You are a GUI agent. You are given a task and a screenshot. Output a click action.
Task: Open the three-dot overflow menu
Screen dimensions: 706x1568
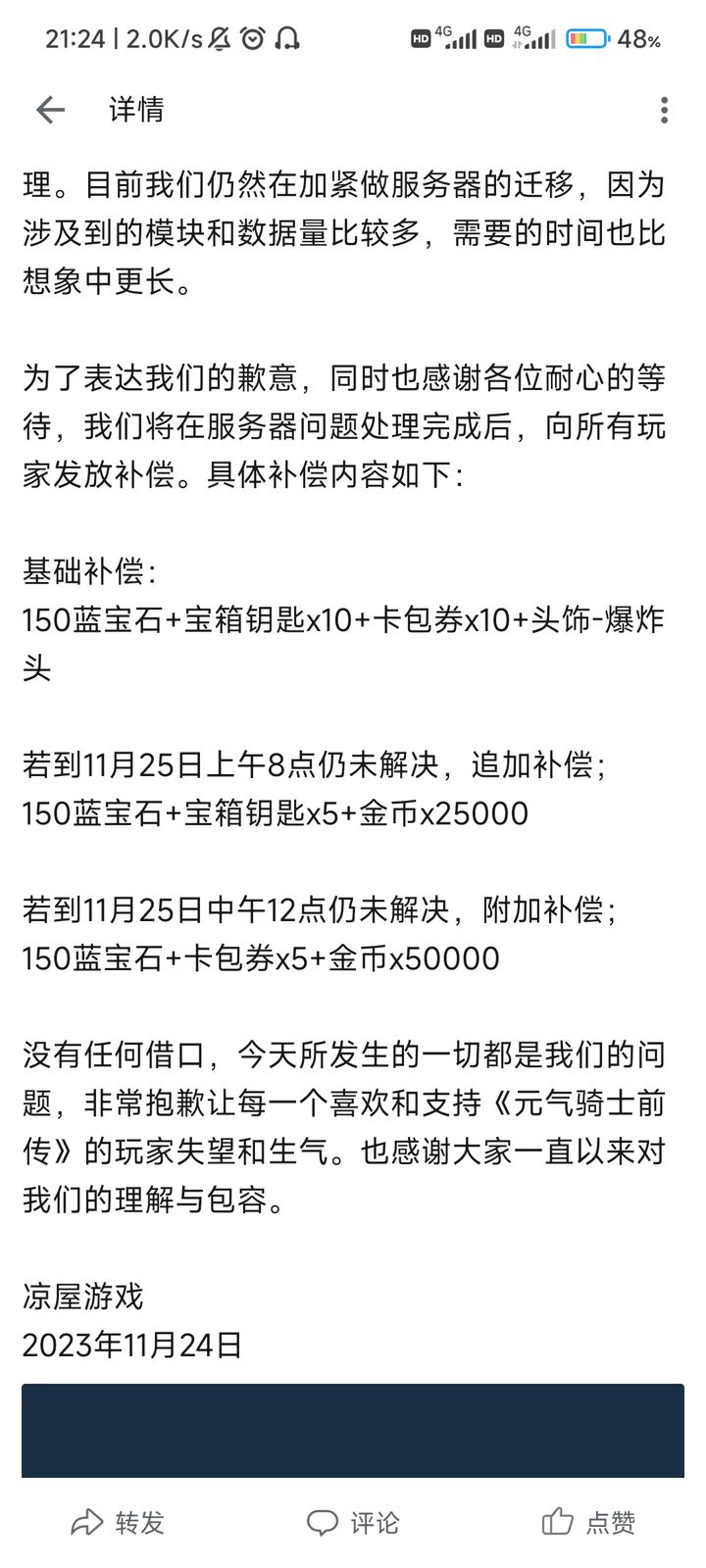(x=664, y=110)
